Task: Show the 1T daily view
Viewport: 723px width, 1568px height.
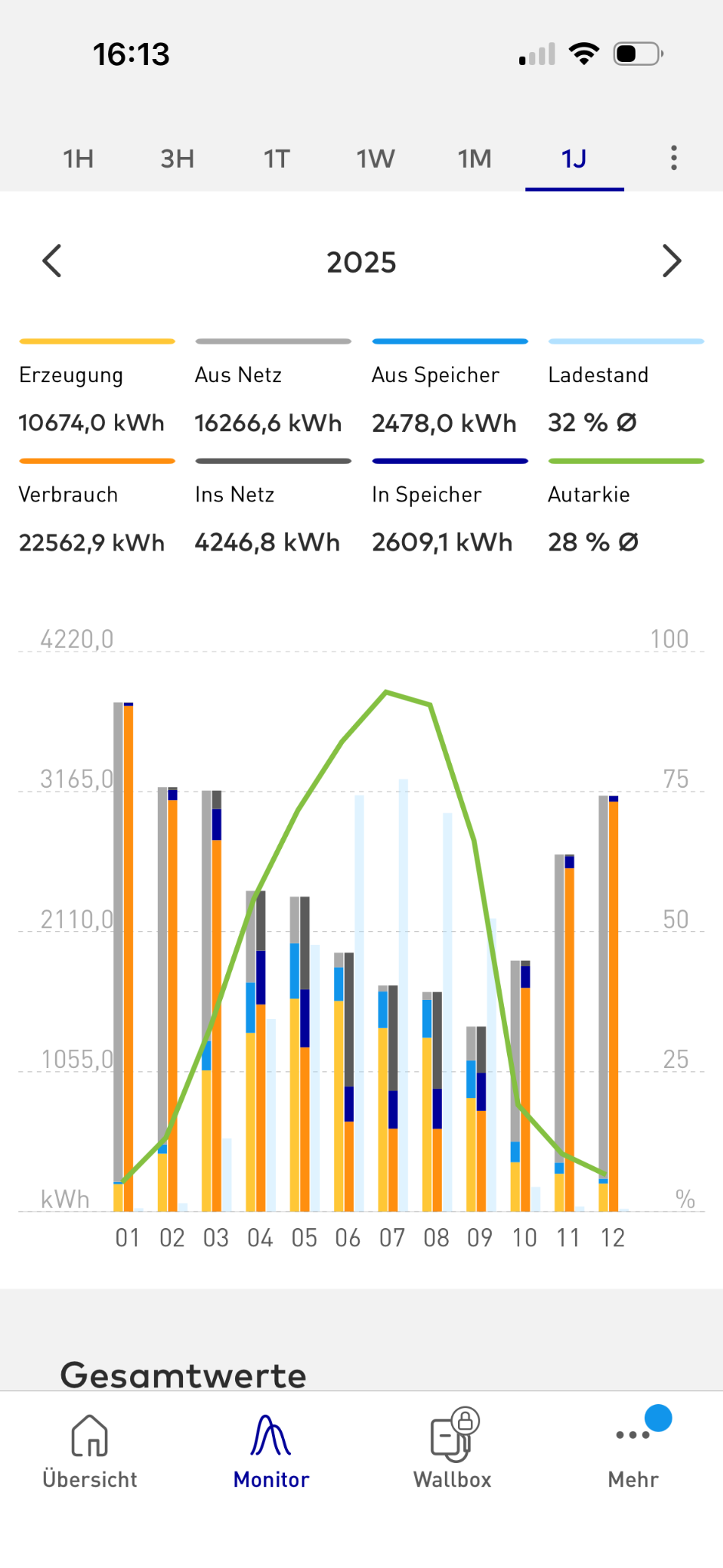Action: 276,158
